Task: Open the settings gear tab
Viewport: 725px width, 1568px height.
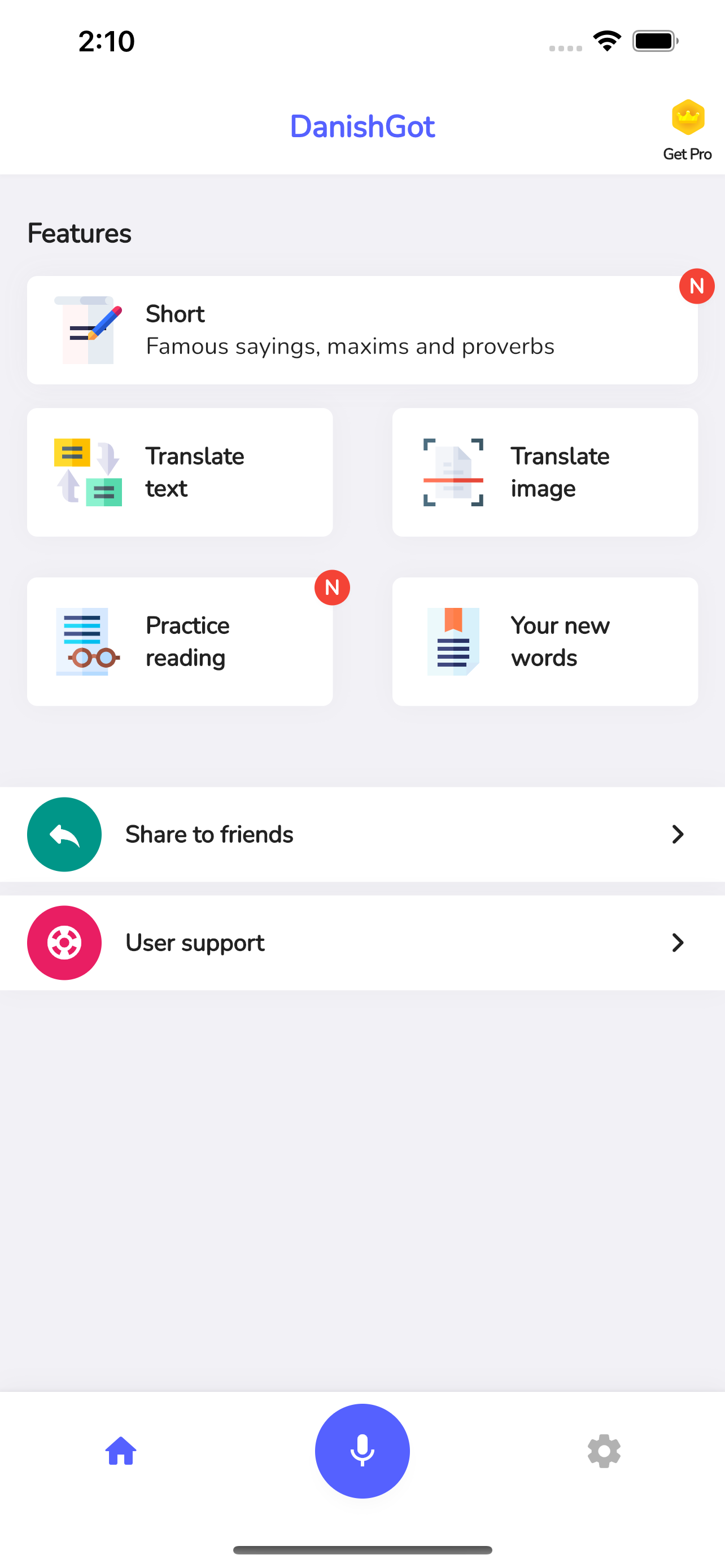Action: click(x=603, y=1451)
